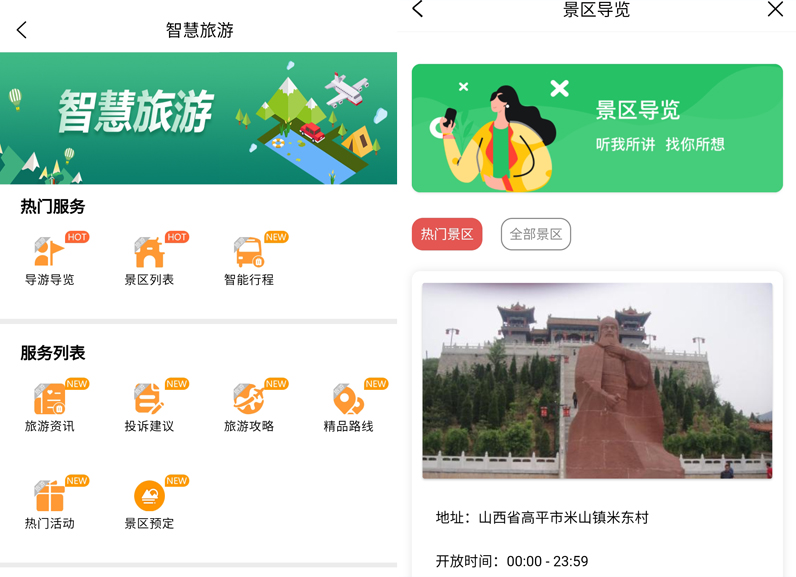Open 热门活动 events
This screenshot has height=577, width=796.
pyautogui.click(x=49, y=503)
